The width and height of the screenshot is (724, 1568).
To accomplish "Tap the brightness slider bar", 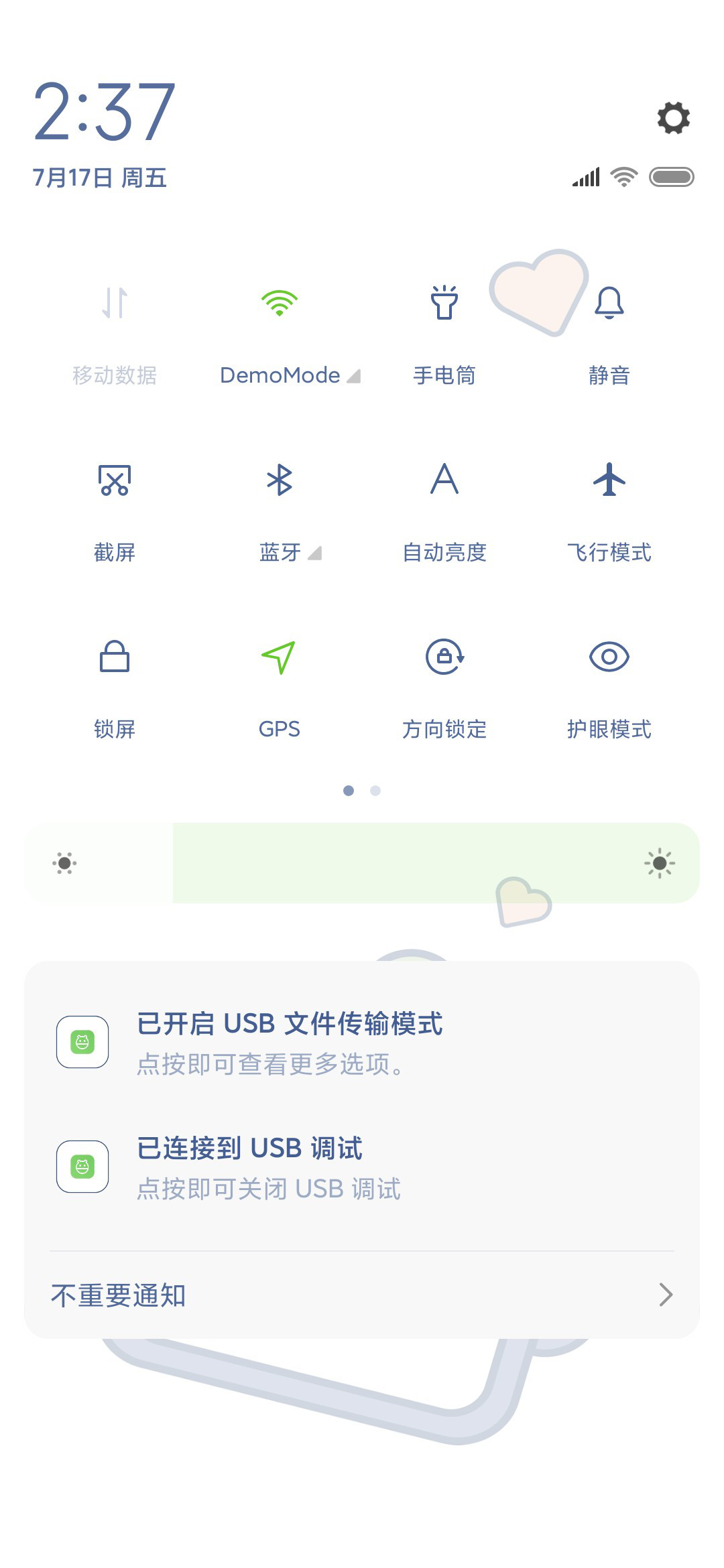I will point(362,863).
